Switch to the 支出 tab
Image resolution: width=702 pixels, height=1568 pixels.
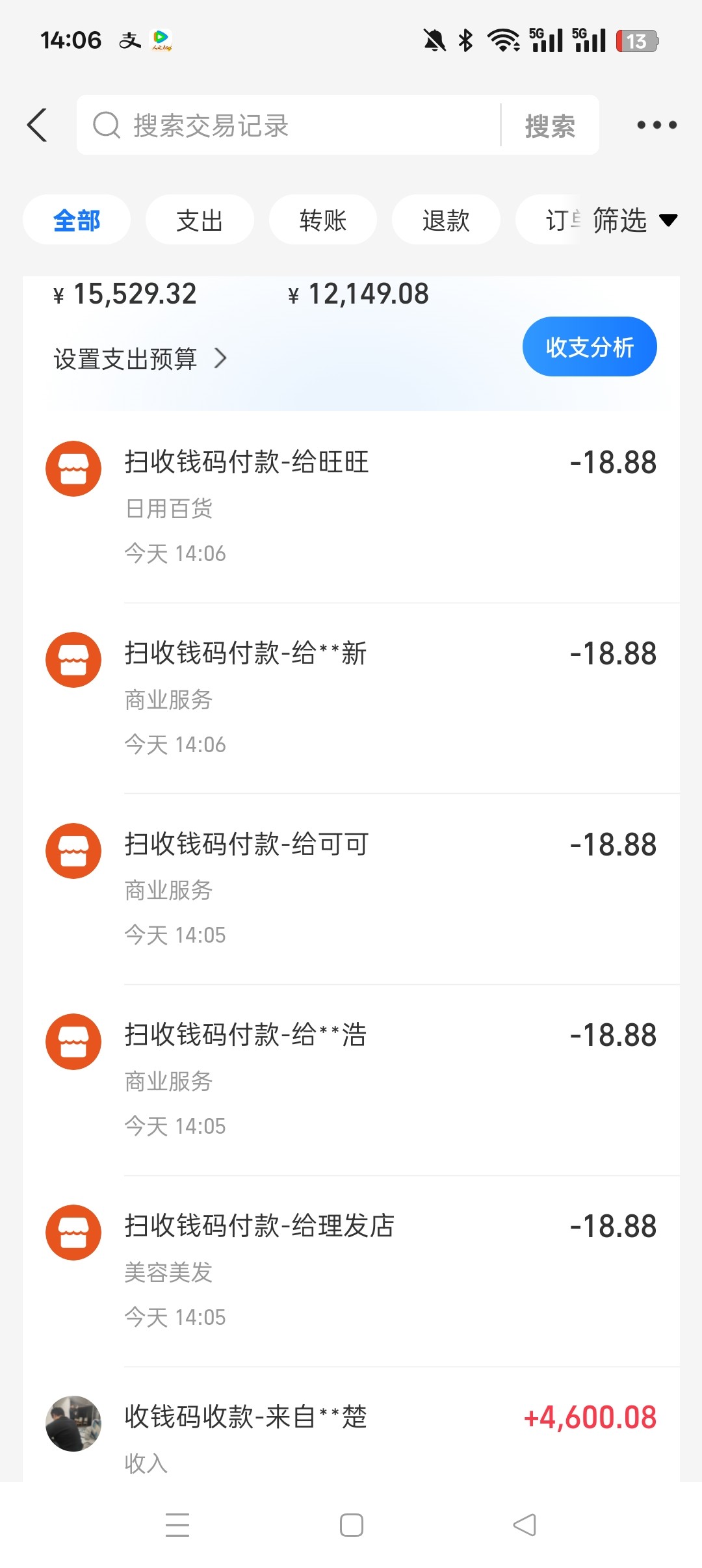[x=200, y=220]
